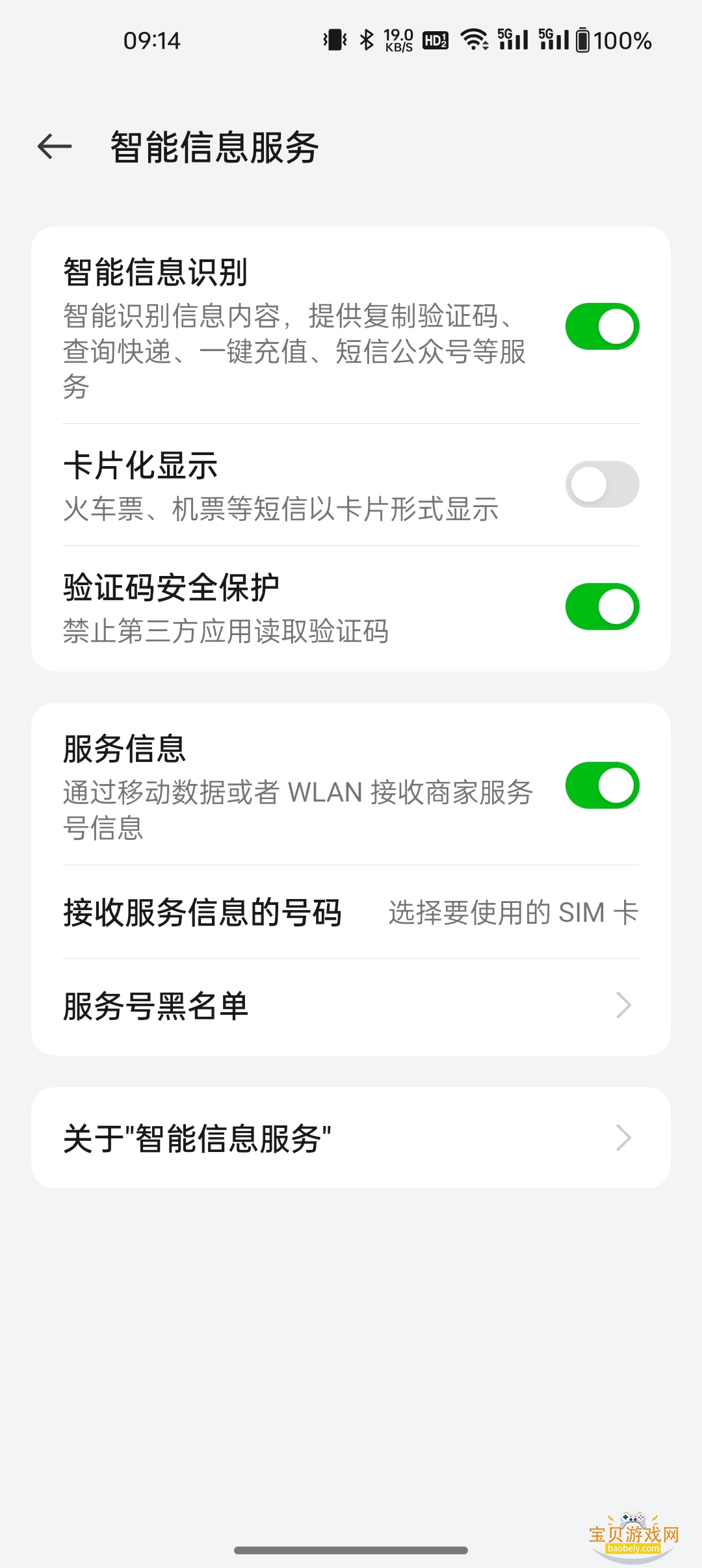The height and width of the screenshot is (1568, 702).
Task: Open 关于"智能信息服务"
Action: [351, 1138]
